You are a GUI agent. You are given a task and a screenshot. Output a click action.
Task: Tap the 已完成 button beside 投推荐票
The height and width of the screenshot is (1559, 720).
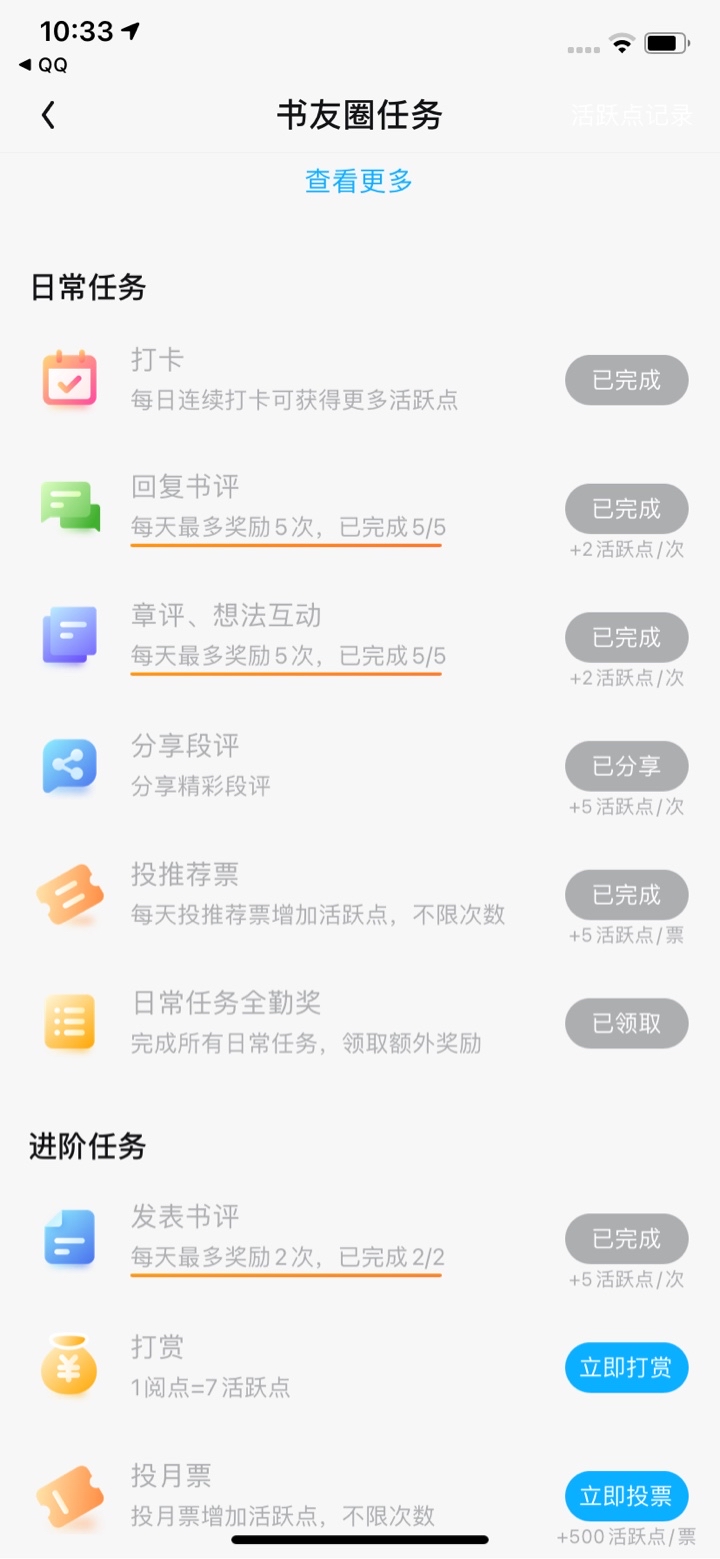pos(626,894)
